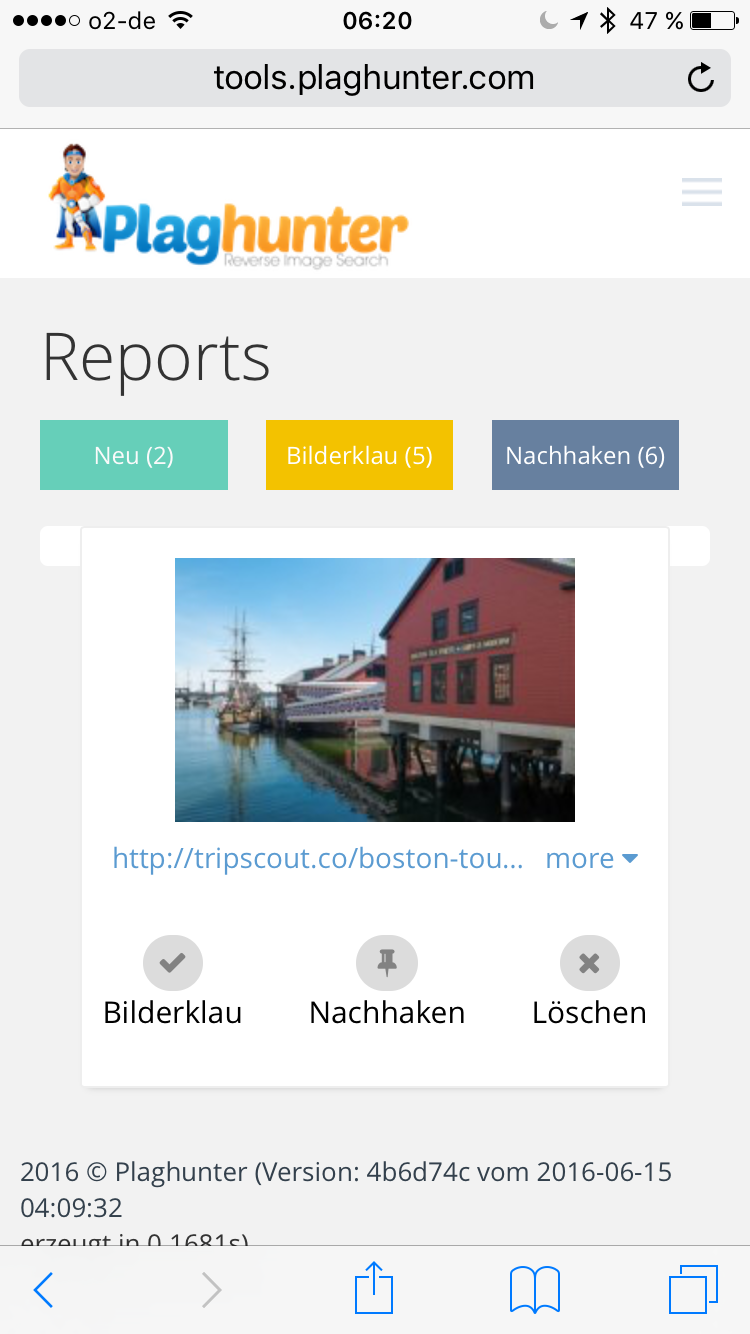Open the Nachhaken (6) list

coord(585,455)
